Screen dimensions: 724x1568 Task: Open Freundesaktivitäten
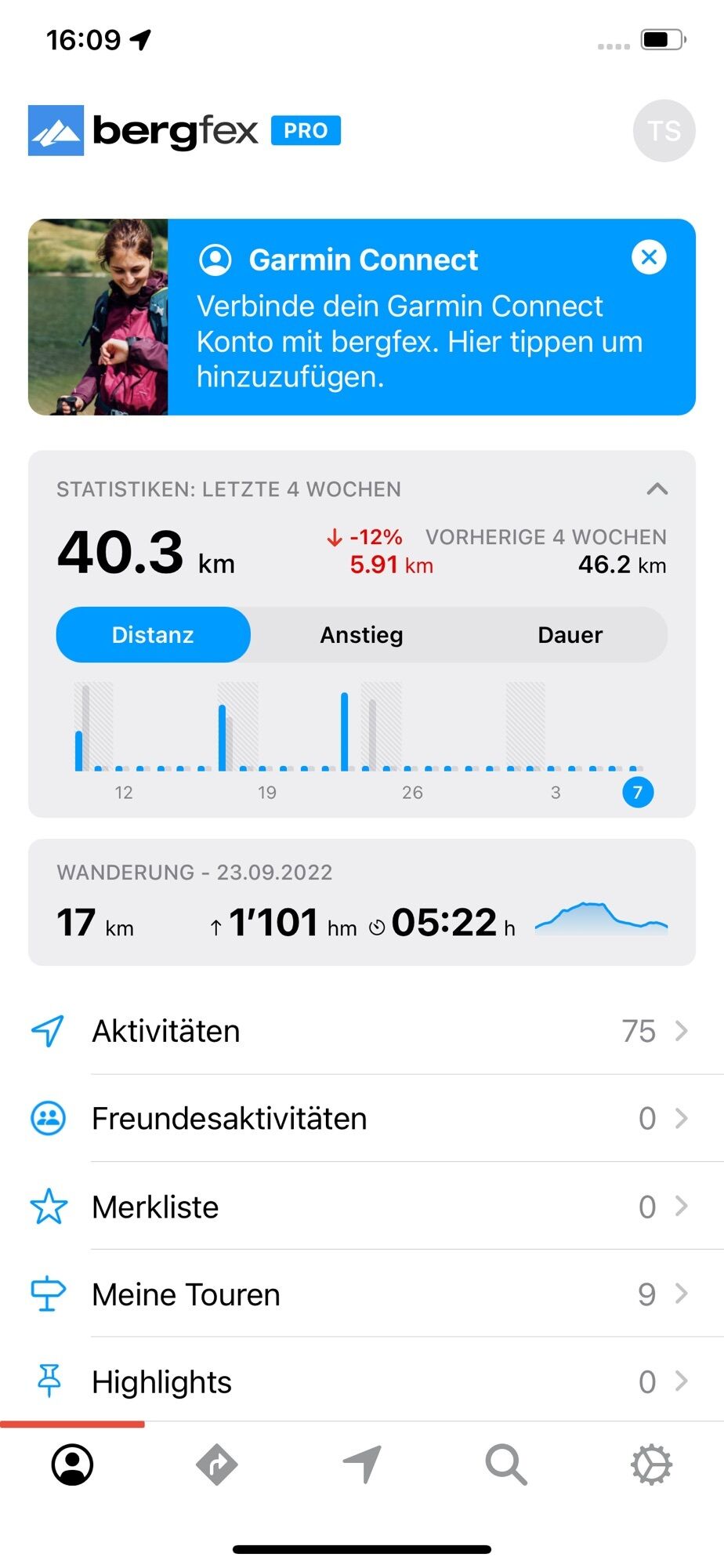pyautogui.click(x=361, y=1119)
